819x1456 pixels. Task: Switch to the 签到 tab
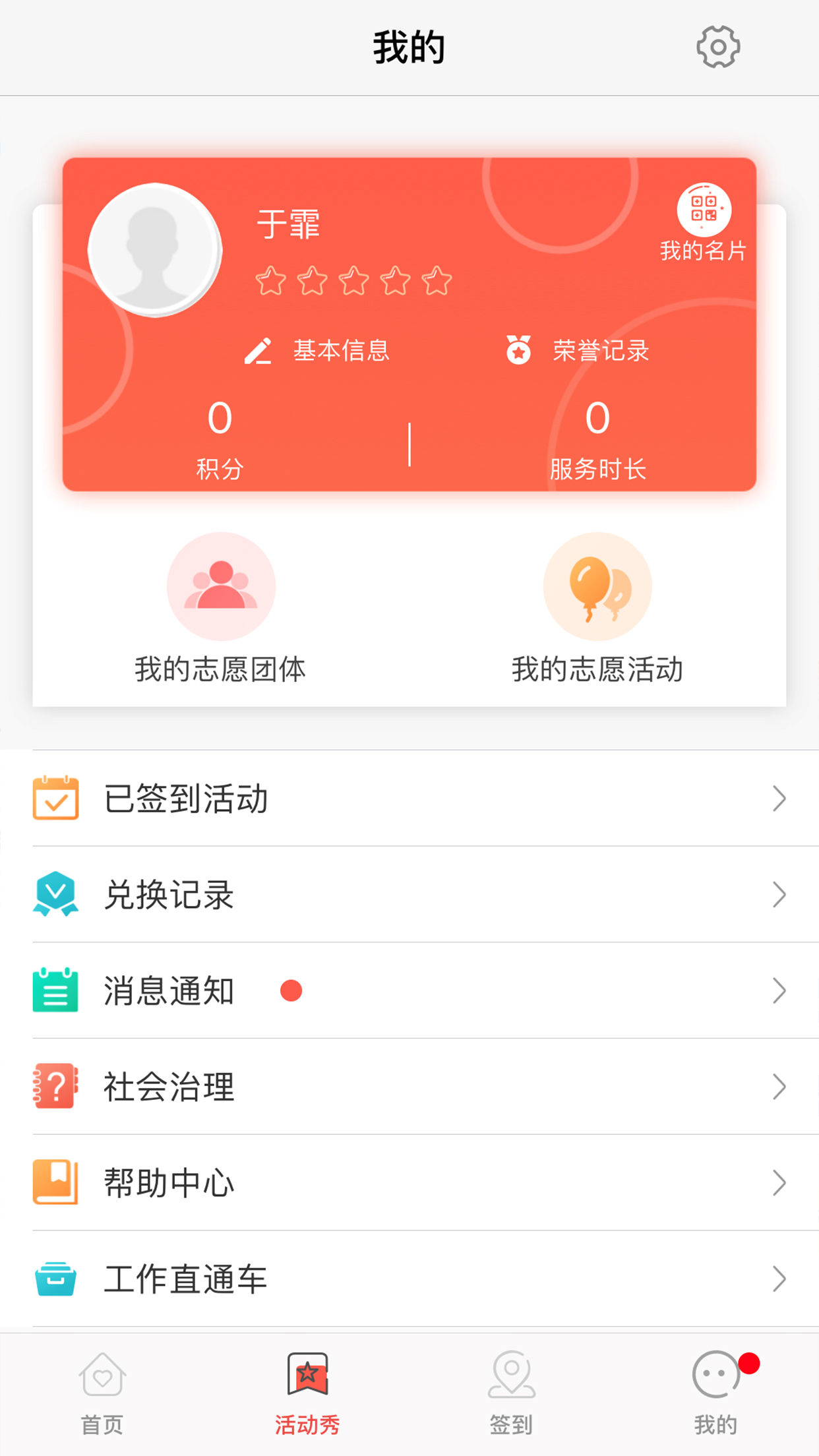tap(512, 1398)
